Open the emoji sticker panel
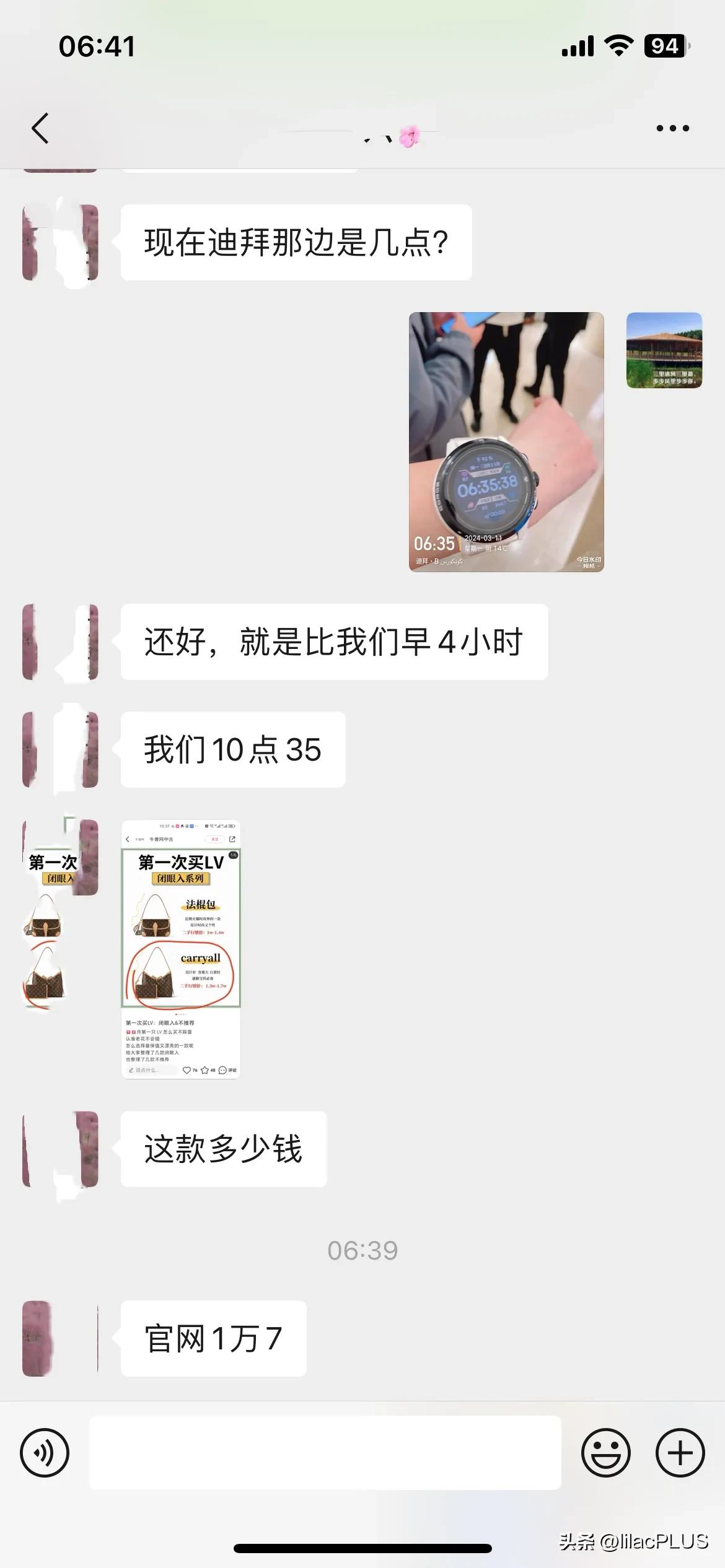725x1568 pixels. (x=605, y=1452)
